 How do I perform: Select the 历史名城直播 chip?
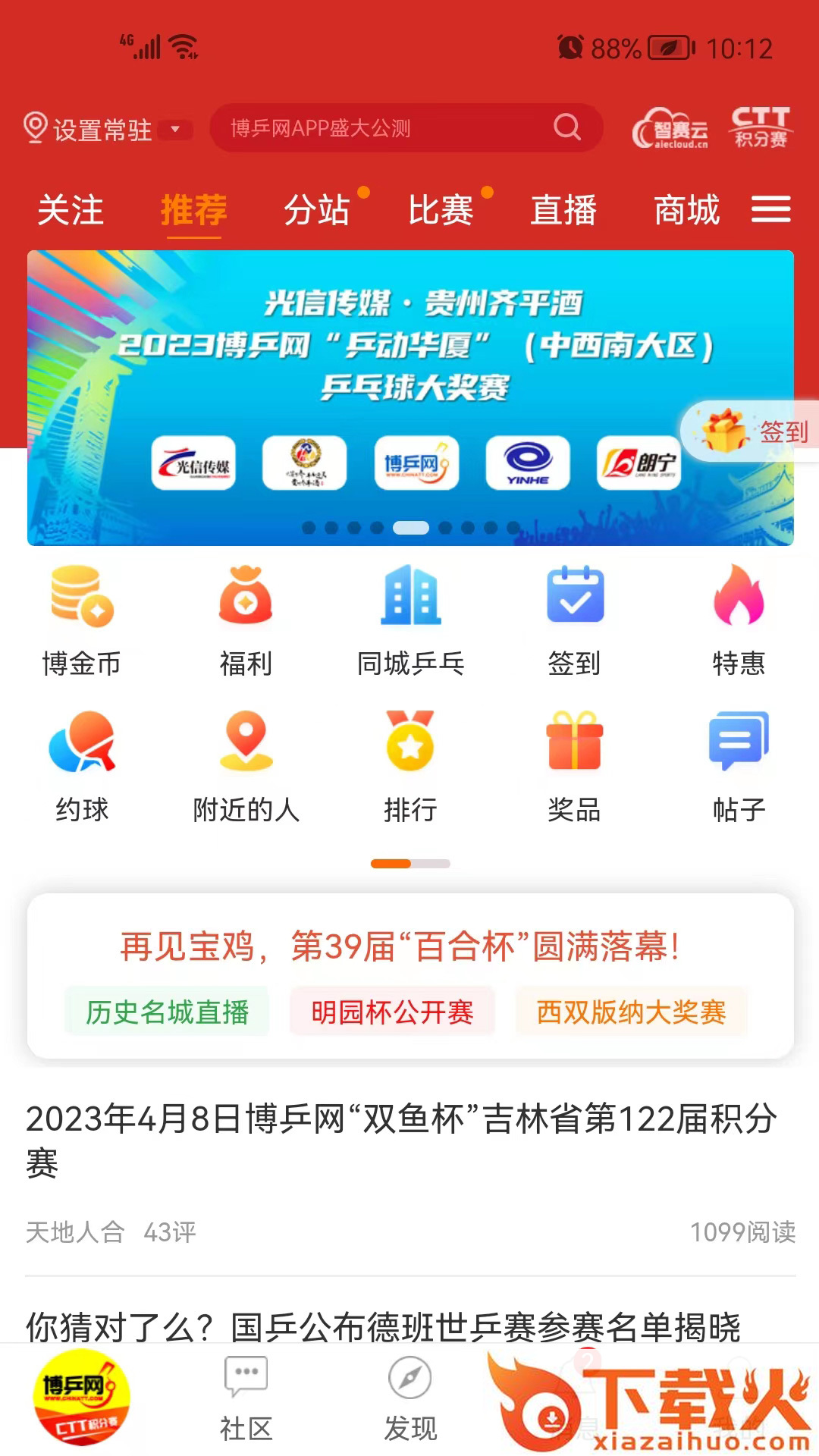point(168,1012)
